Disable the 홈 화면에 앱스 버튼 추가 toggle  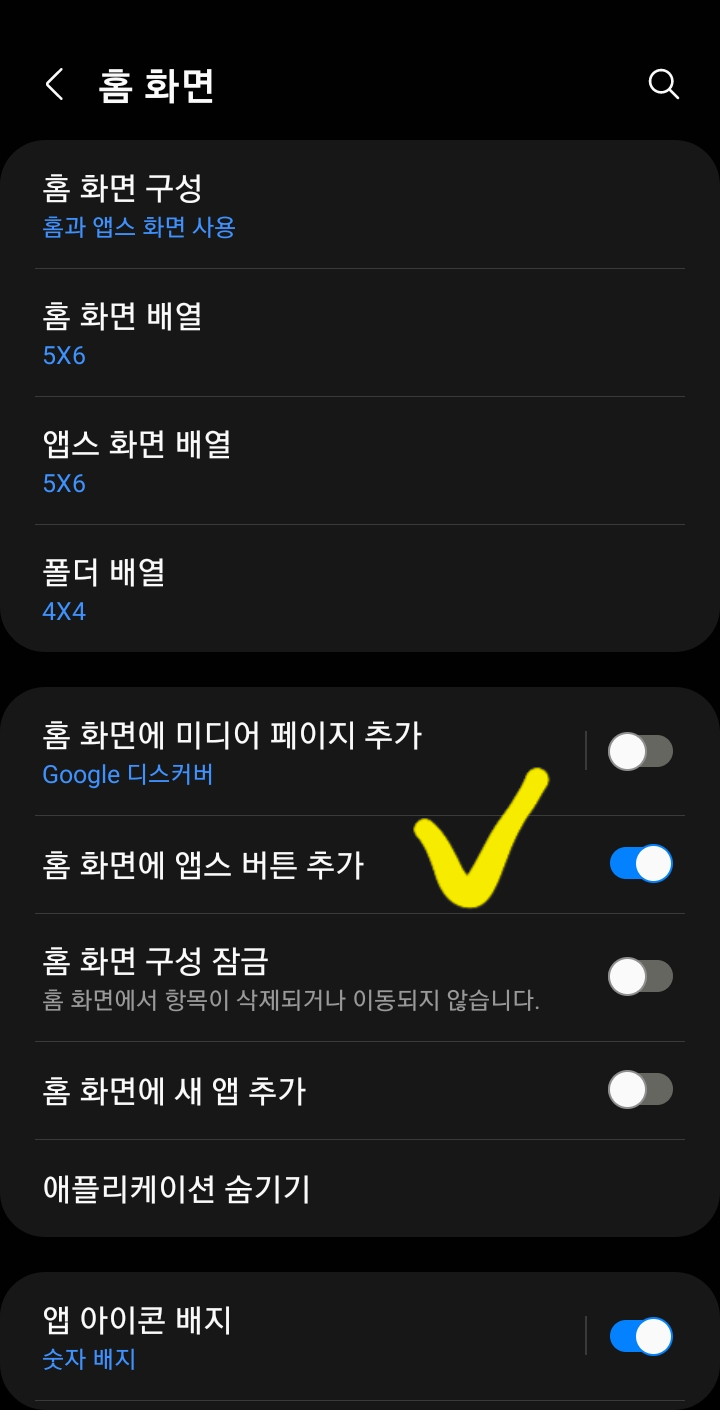pos(640,862)
